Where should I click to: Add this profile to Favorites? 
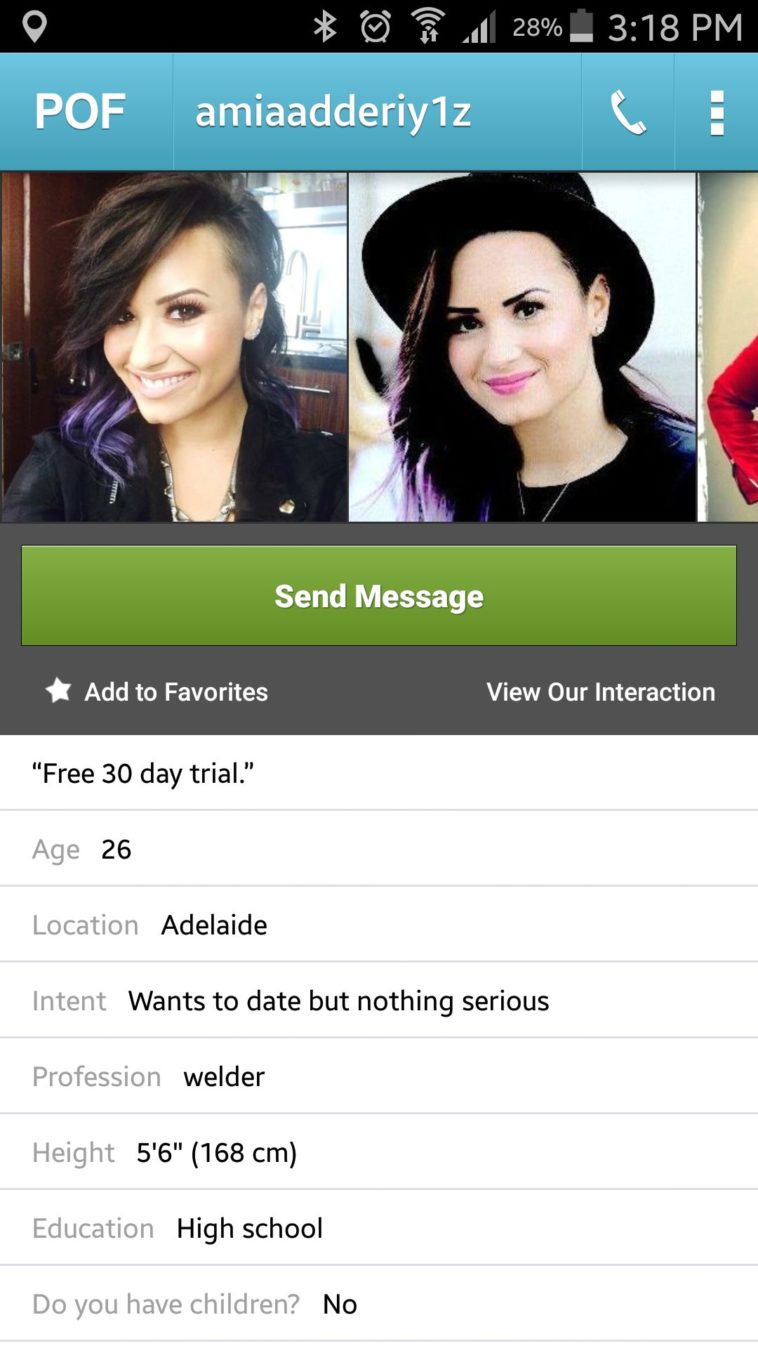pyautogui.click(x=157, y=692)
